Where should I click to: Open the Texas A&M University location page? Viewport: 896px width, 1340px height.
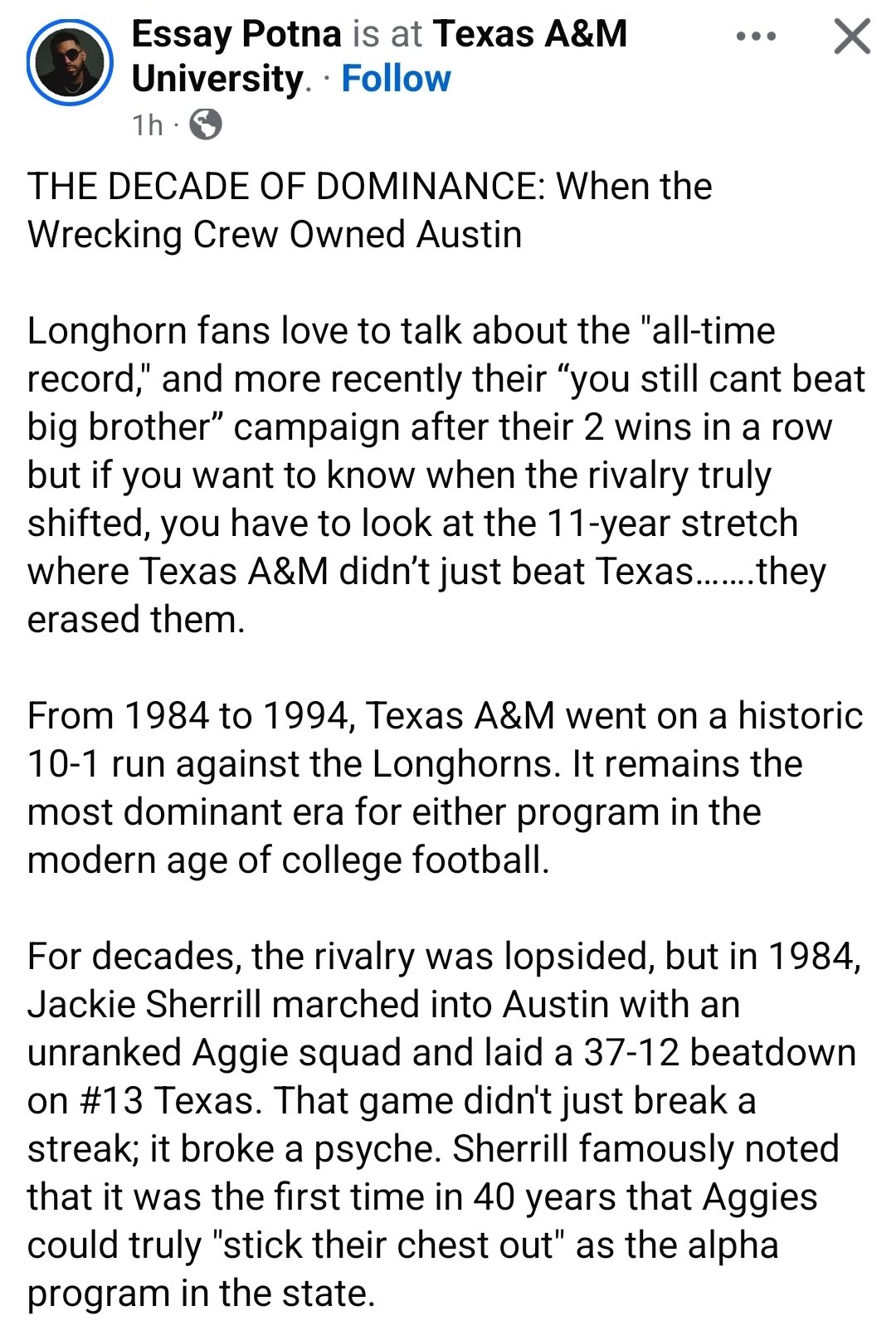tap(529, 35)
